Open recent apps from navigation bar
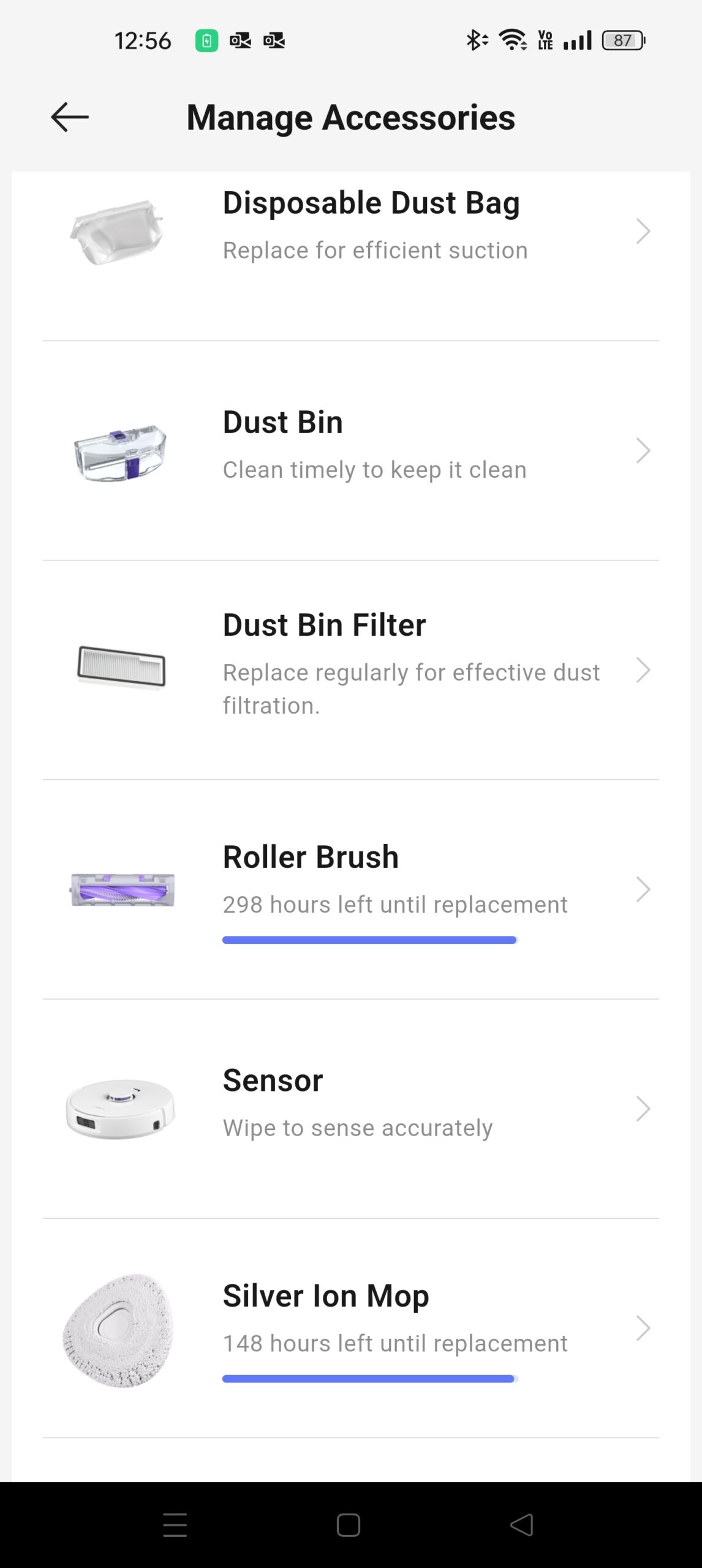This screenshot has height=1568, width=702. (175, 1525)
